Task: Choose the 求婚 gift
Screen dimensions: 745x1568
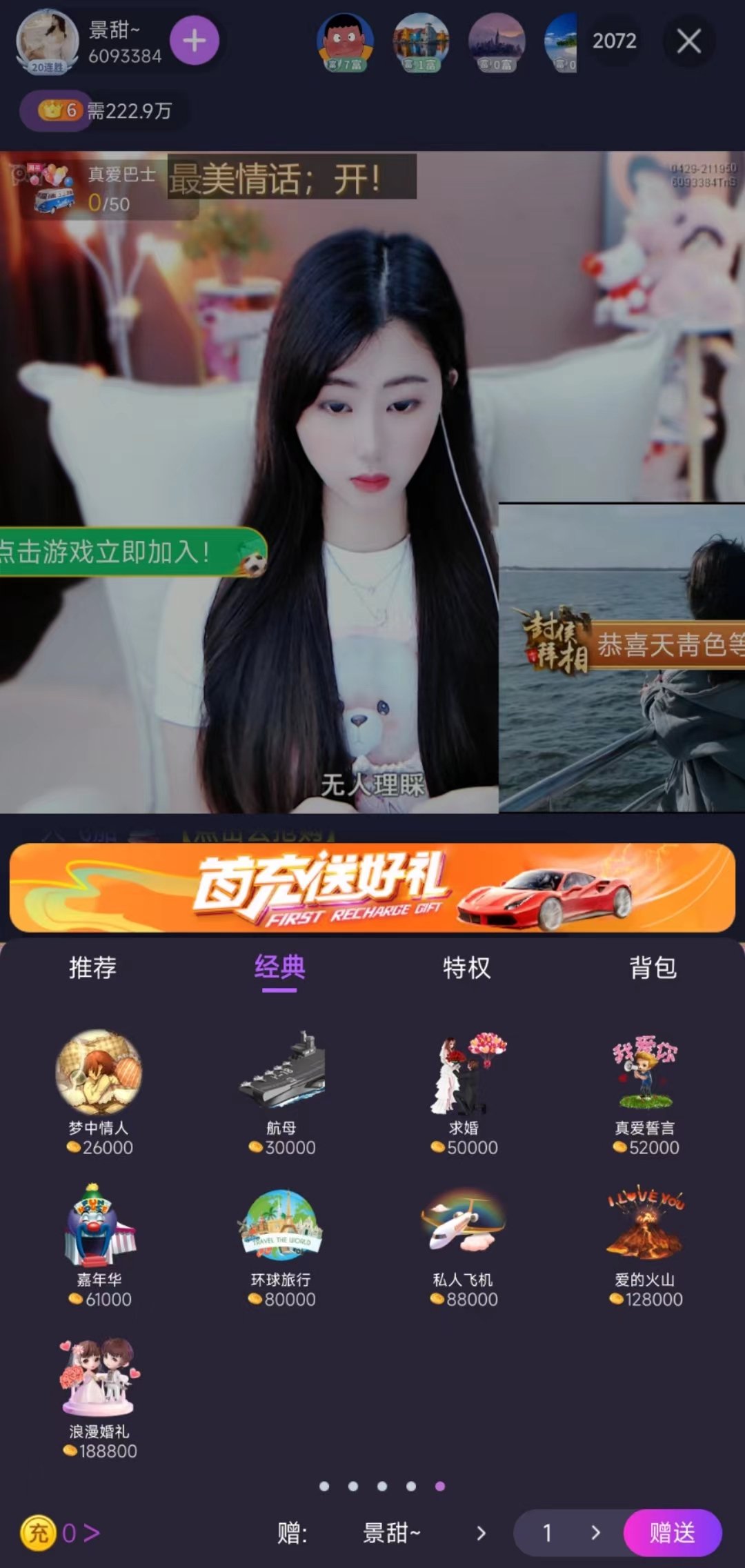Action: click(464, 1090)
